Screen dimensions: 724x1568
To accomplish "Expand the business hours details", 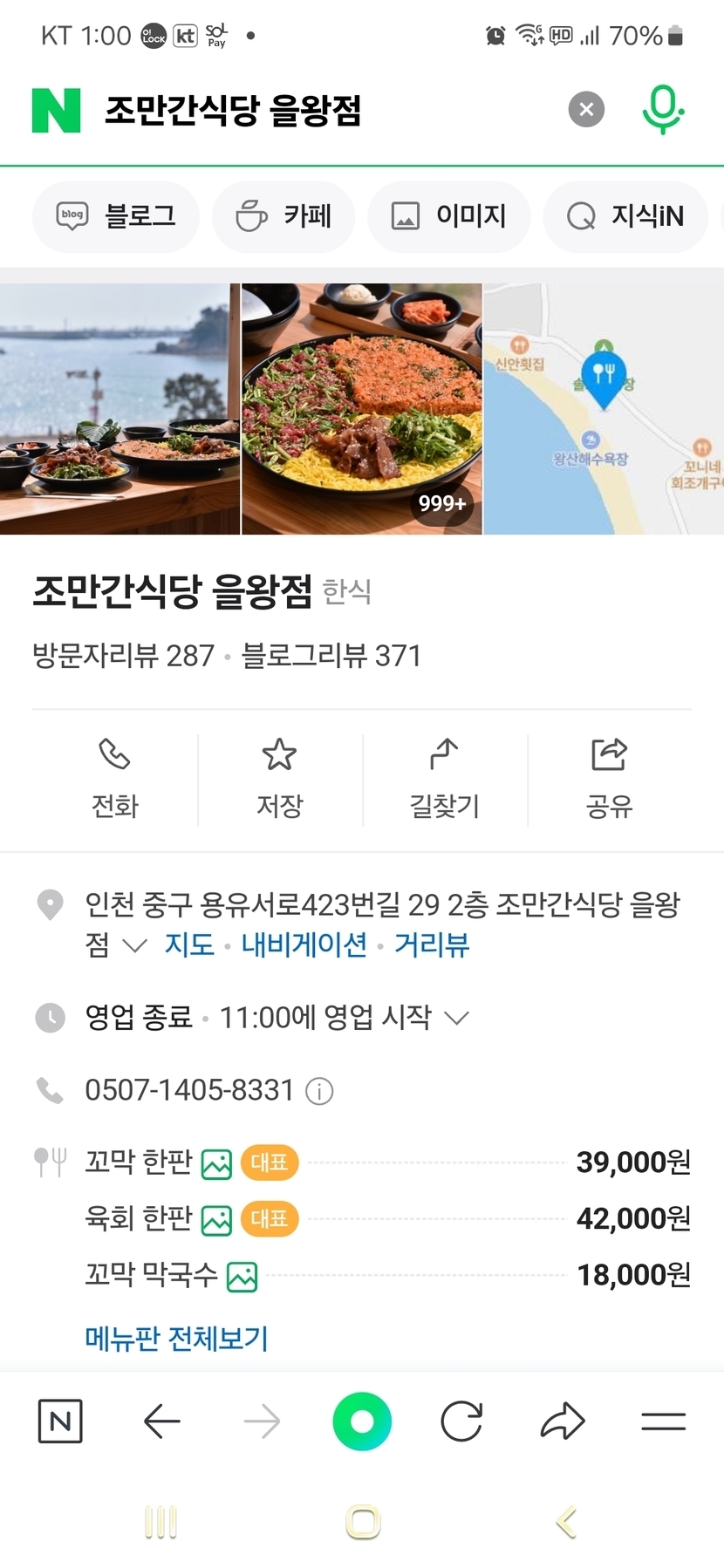I will tap(456, 1017).
